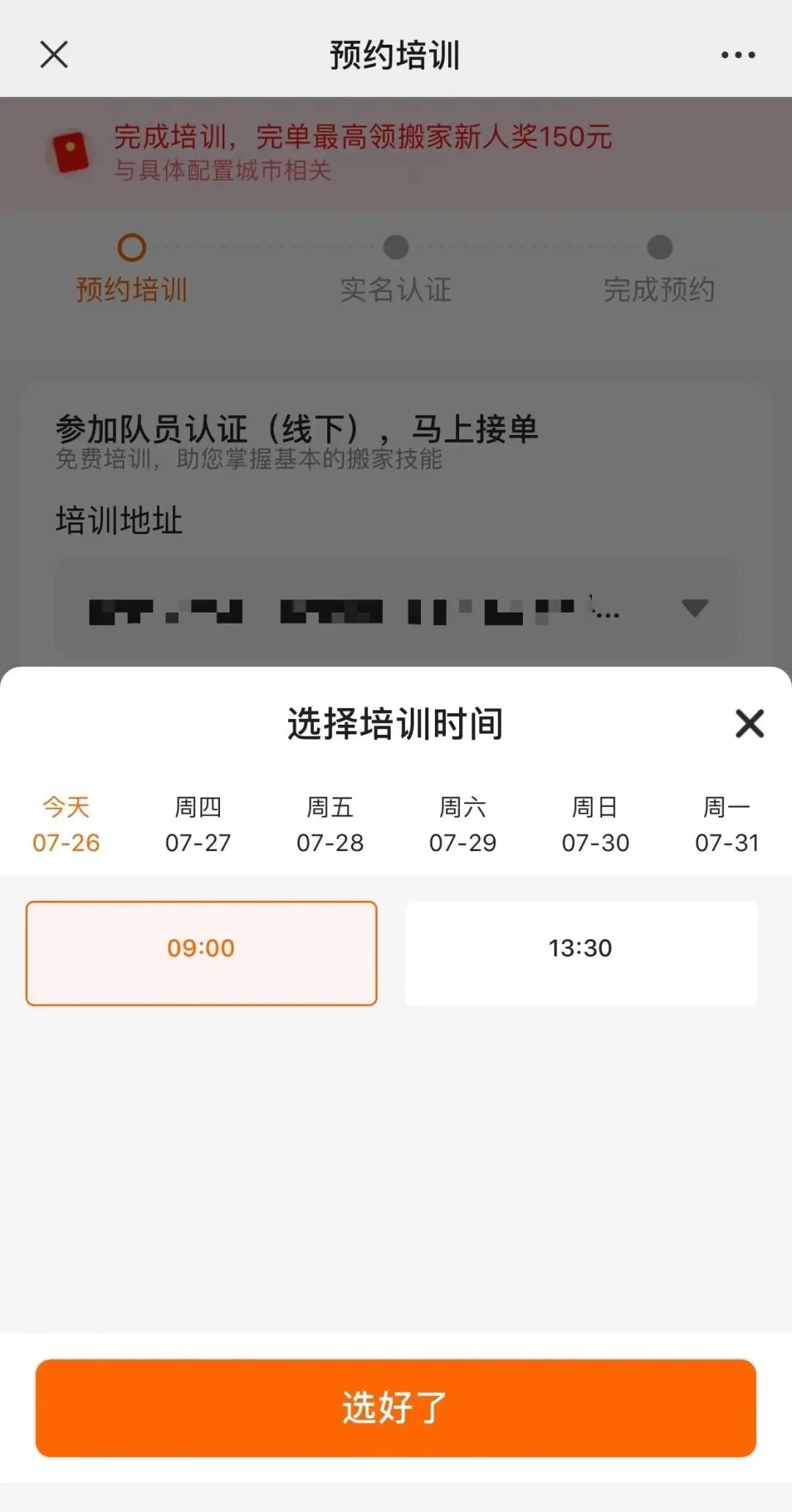
Task: Pick 周六 07-29 as training date
Action: pyautogui.click(x=463, y=825)
